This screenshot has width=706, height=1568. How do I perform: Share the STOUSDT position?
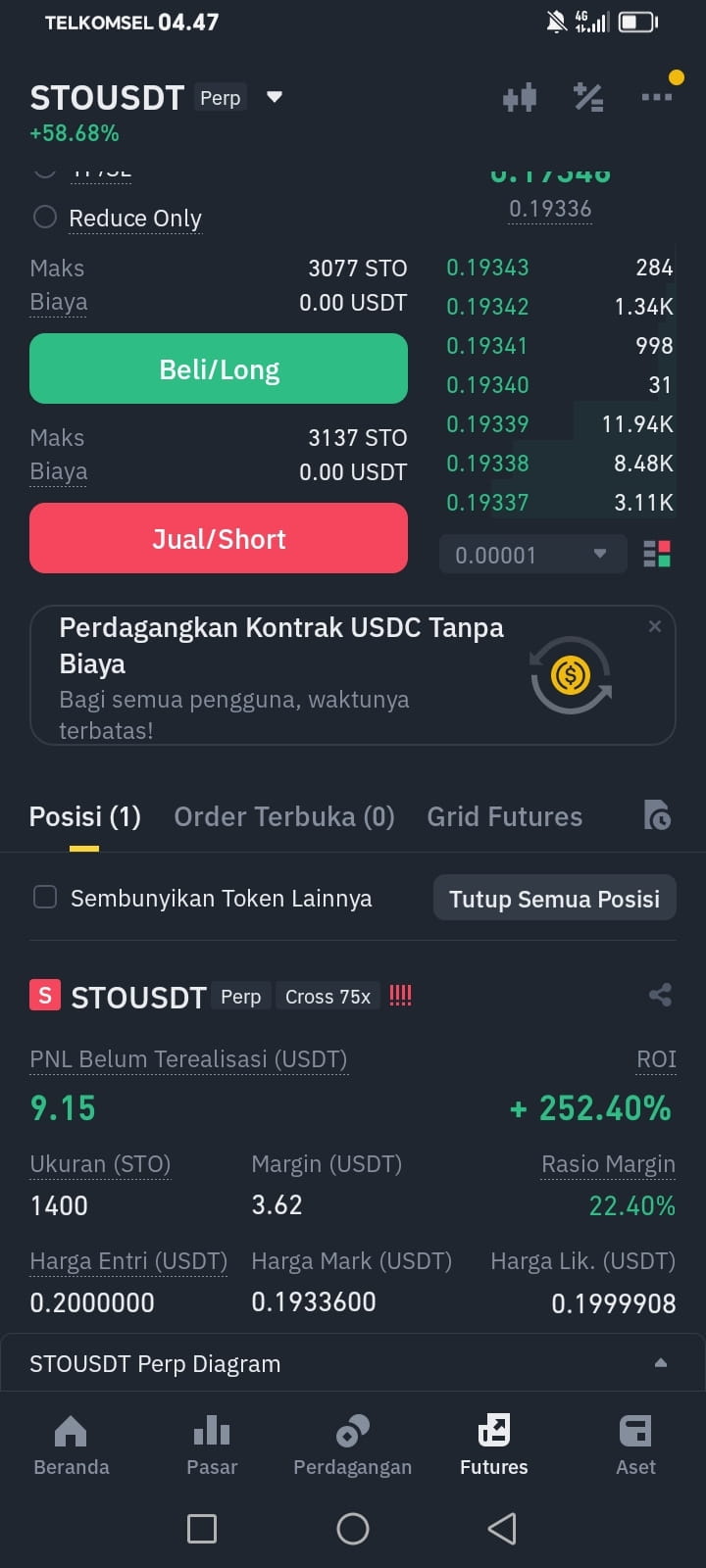click(660, 996)
